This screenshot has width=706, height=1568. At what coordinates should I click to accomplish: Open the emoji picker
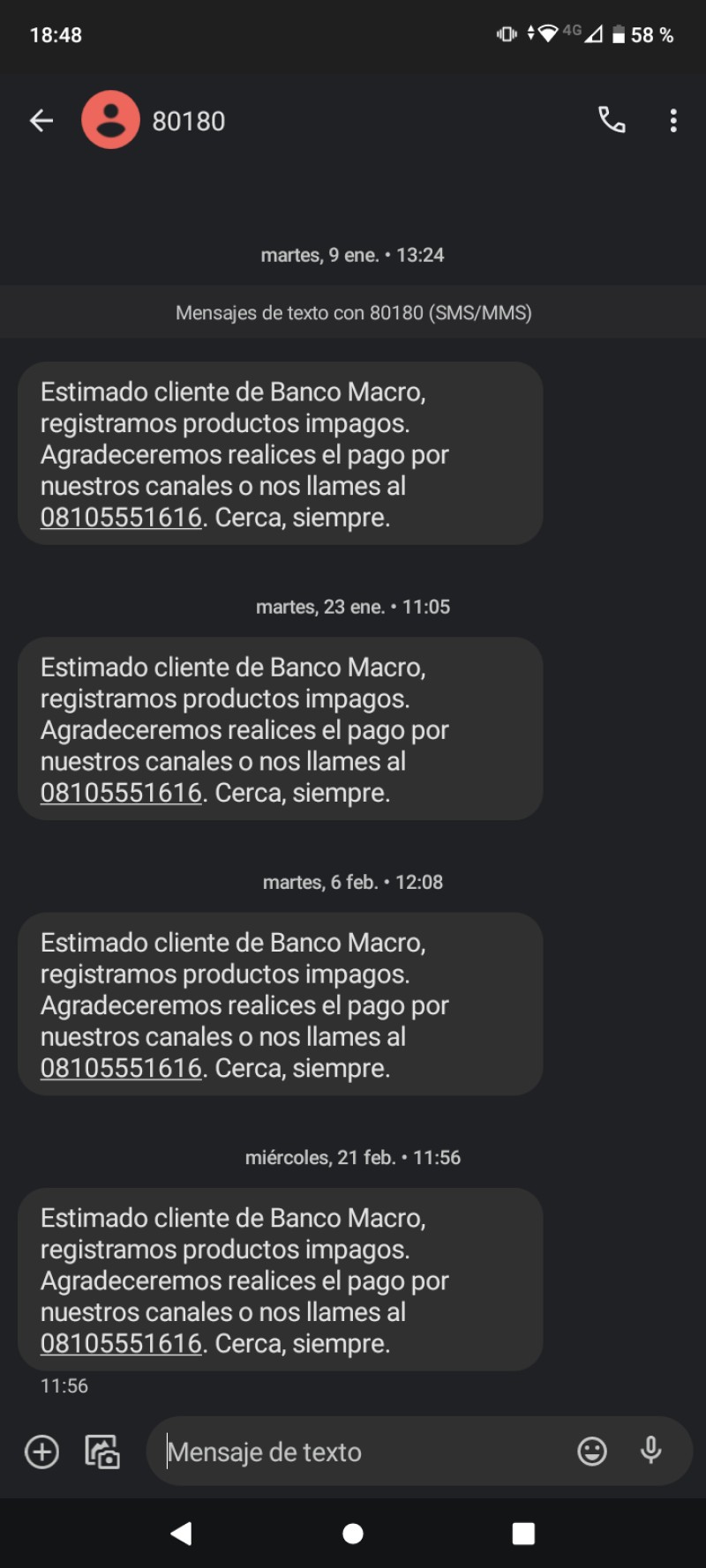coord(592,1451)
